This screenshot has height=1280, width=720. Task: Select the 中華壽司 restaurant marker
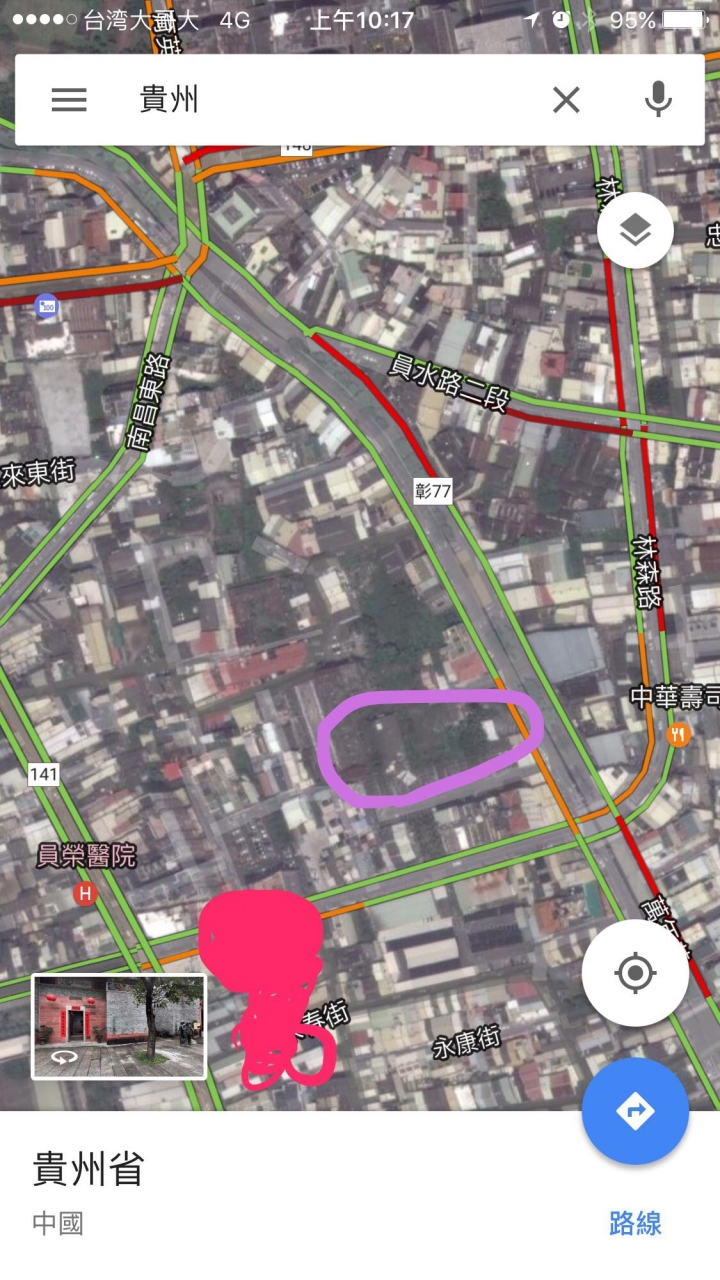(x=679, y=735)
